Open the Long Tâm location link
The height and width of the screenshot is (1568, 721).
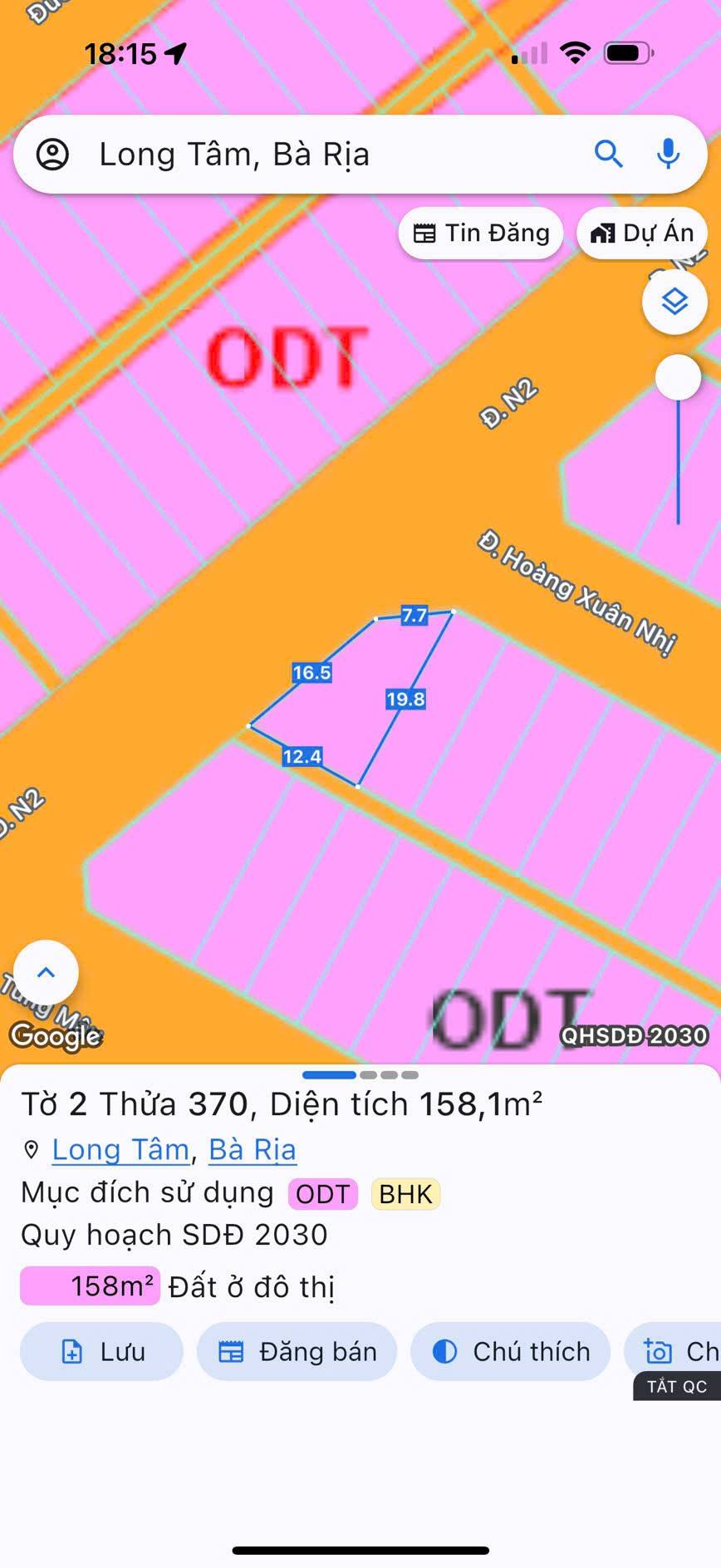[x=120, y=1150]
